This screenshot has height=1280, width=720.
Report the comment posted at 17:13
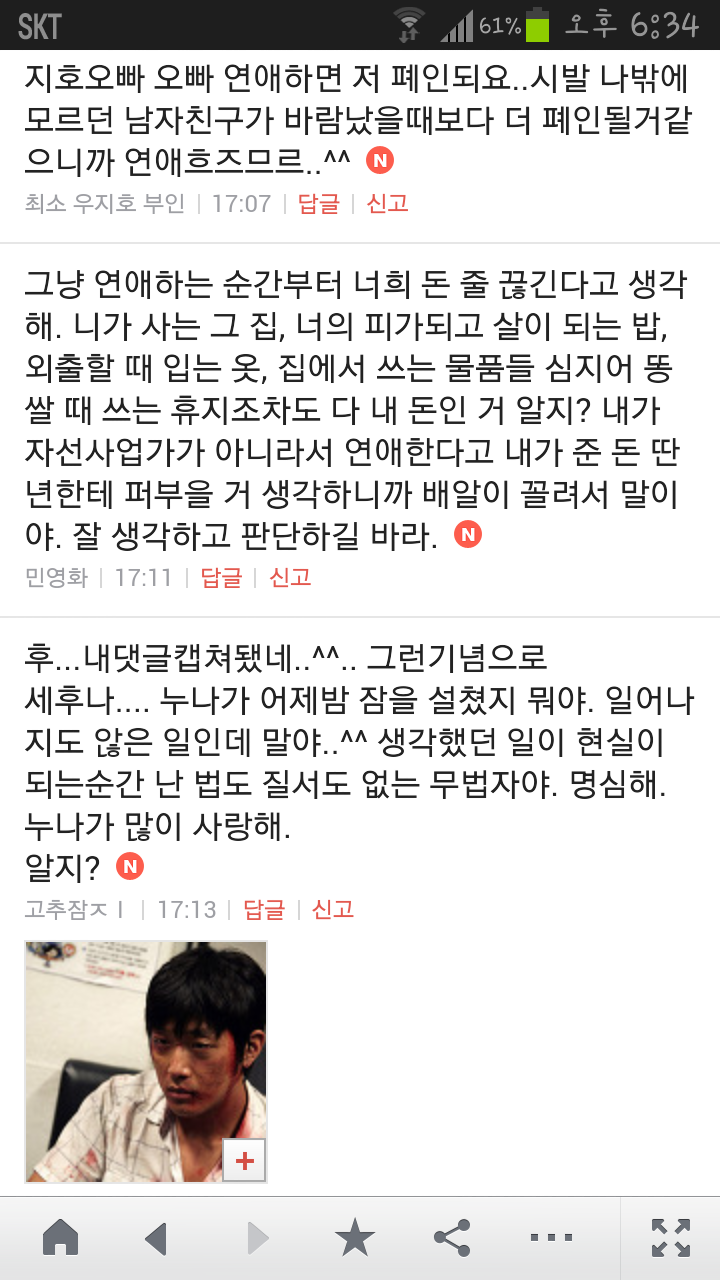tap(333, 910)
